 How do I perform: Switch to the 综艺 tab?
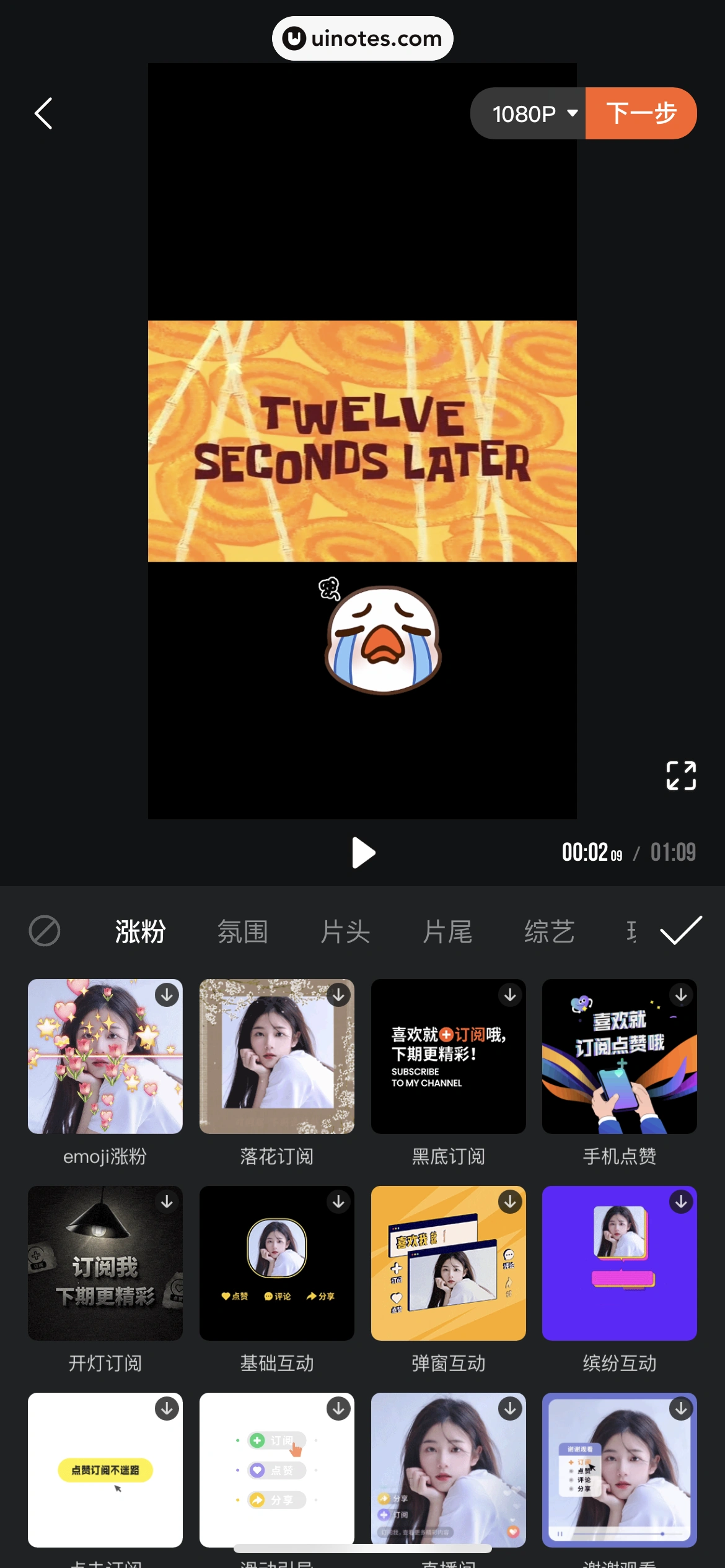coord(550,931)
